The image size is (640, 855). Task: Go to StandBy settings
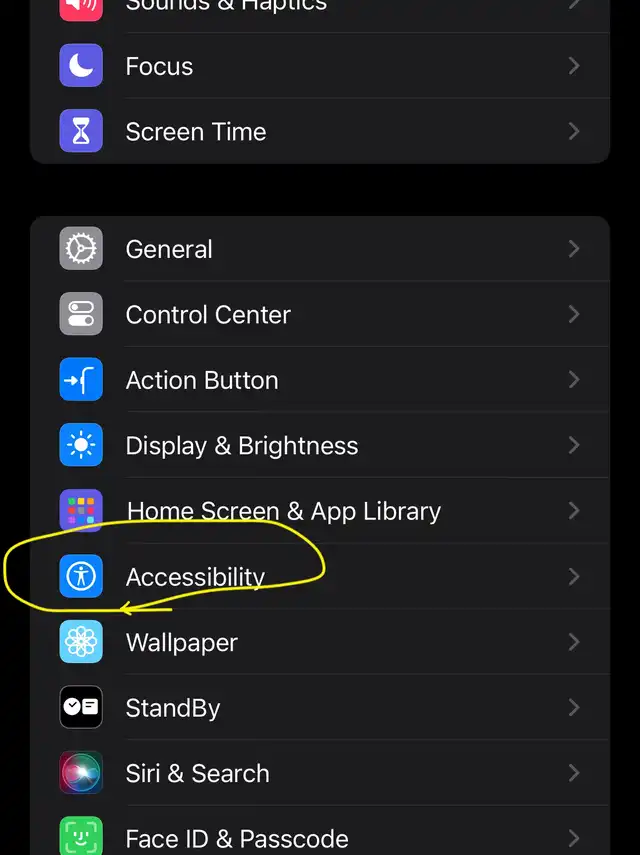320,707
